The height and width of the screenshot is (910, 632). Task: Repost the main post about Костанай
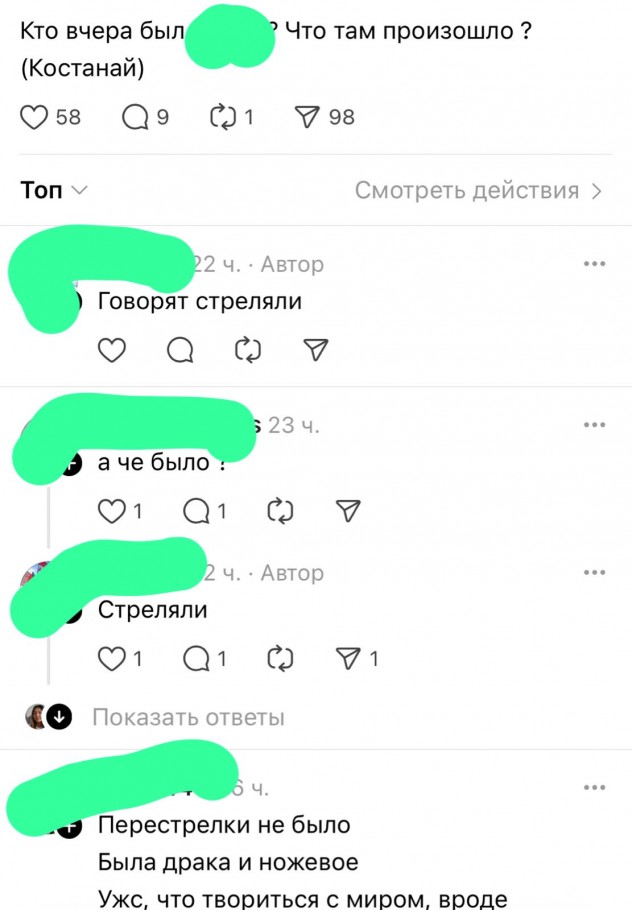[222, 117]
